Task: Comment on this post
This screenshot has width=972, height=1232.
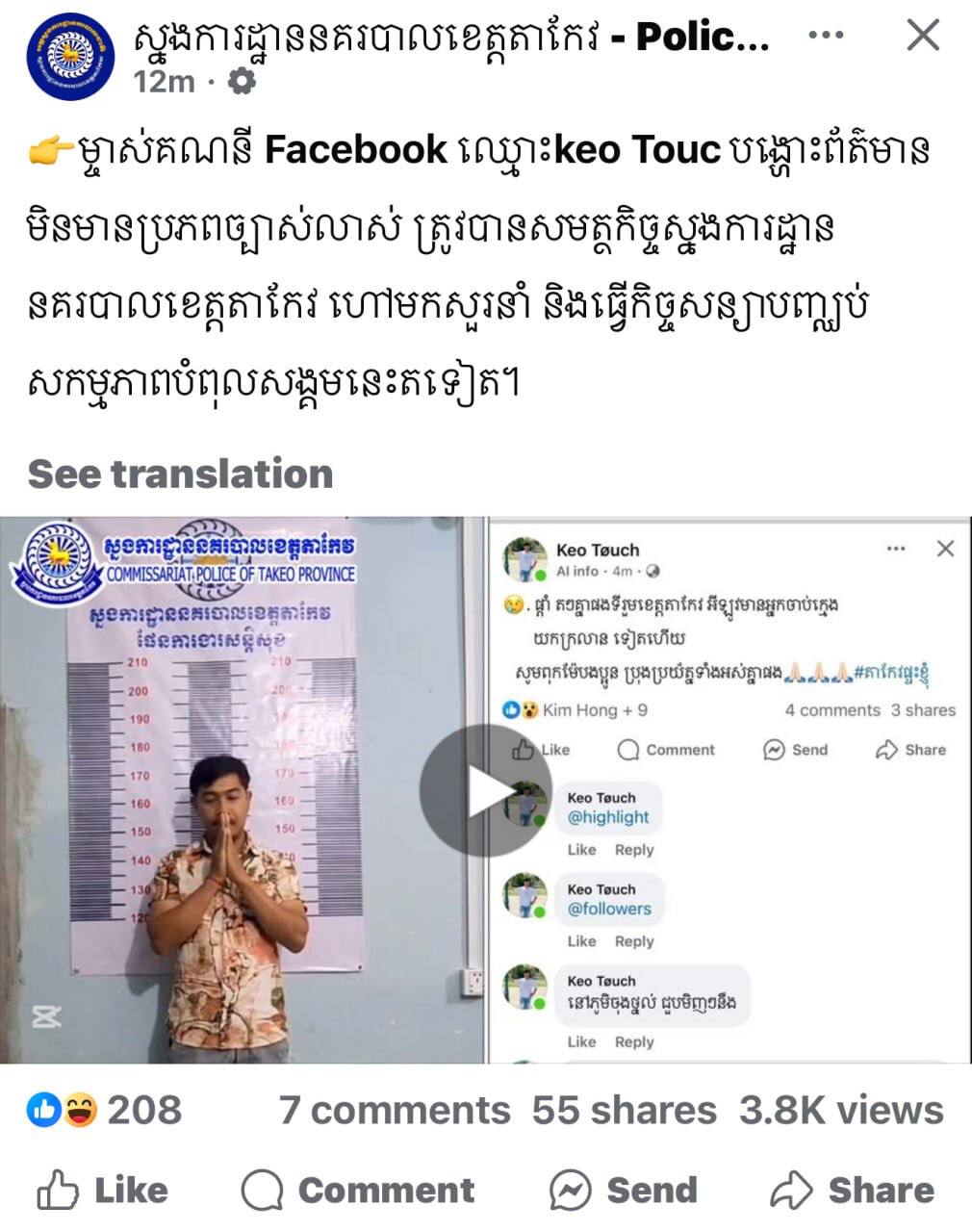Action: [358, 1191]
